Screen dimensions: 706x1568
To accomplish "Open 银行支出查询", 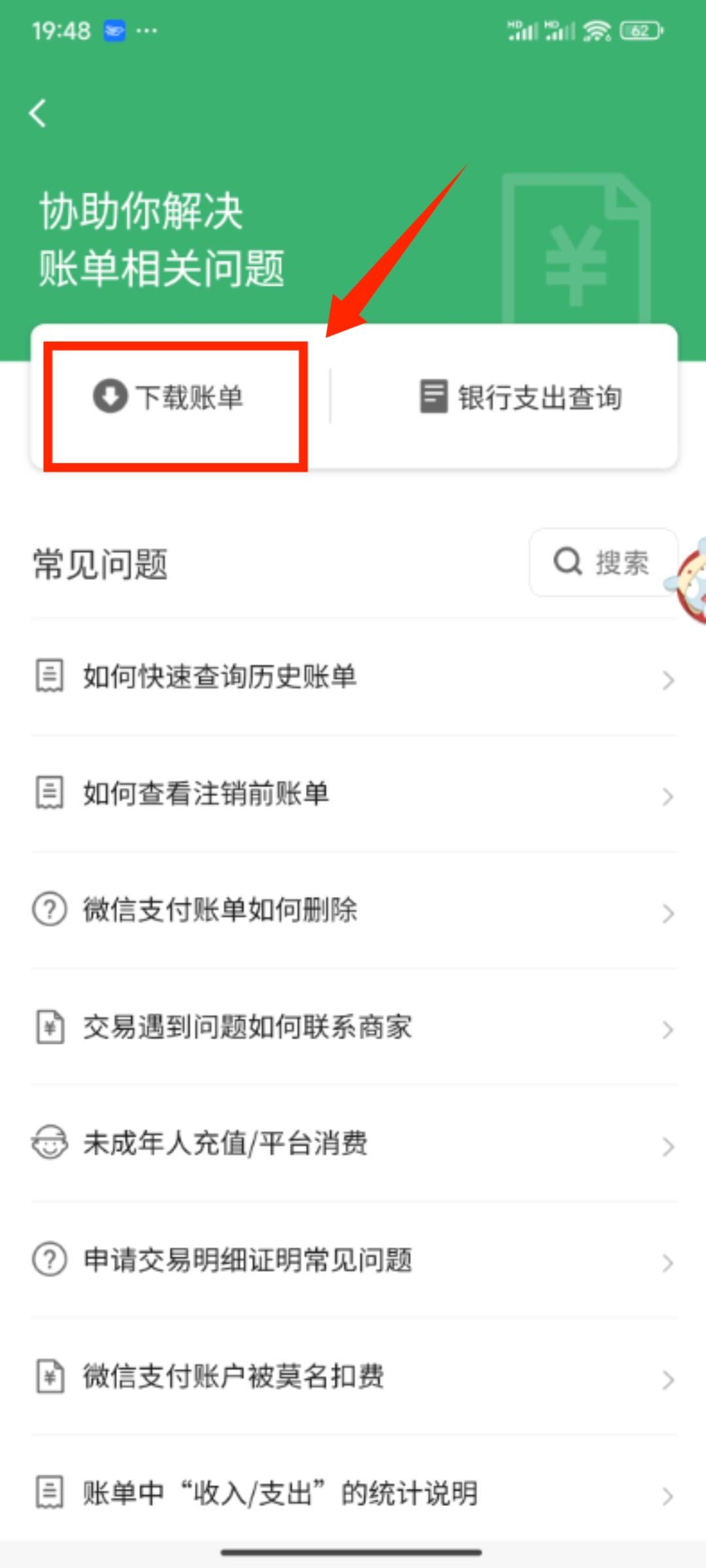I will click(521, 397).
